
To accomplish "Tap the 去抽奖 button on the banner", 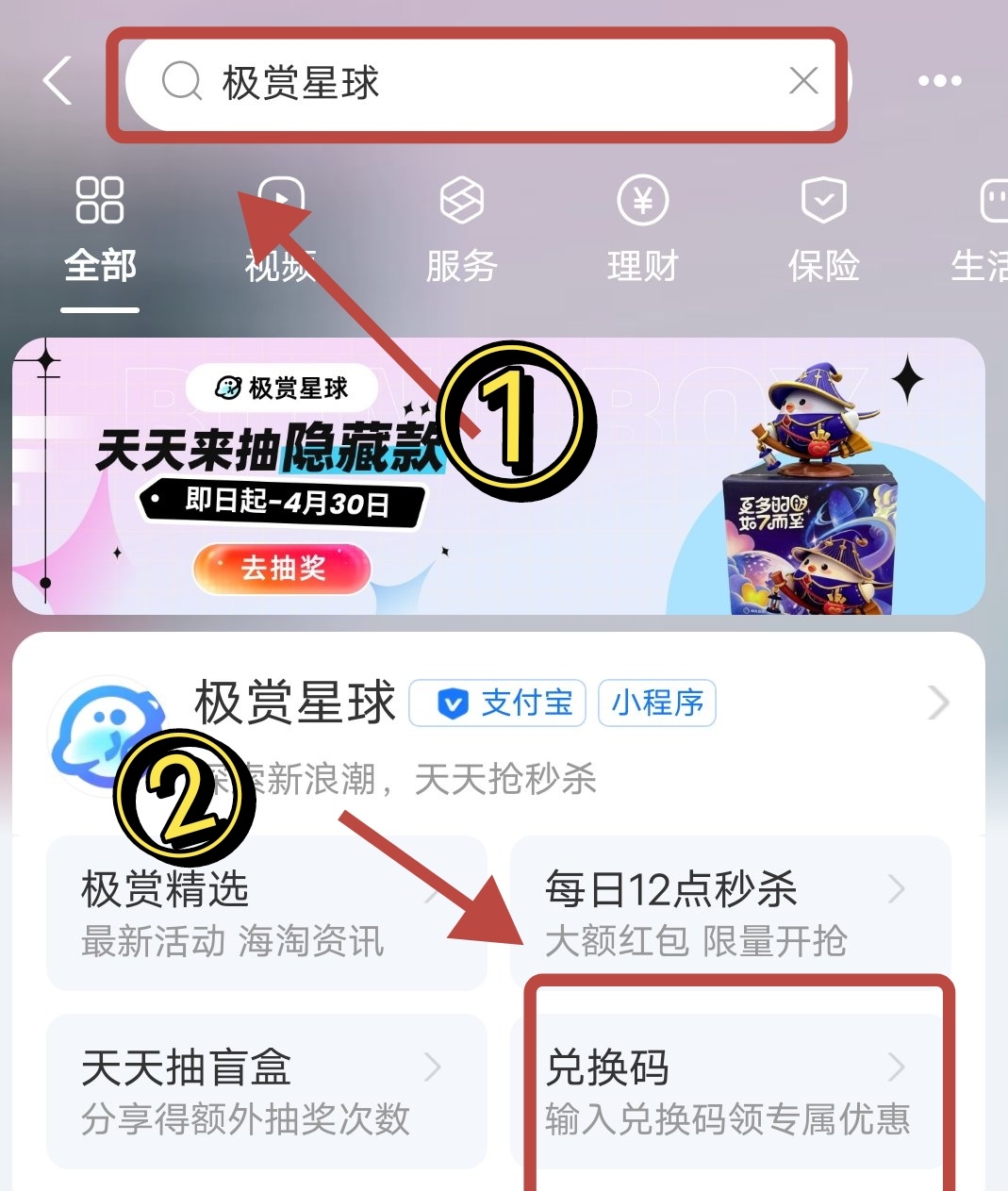I will click(x=281, y=569).
